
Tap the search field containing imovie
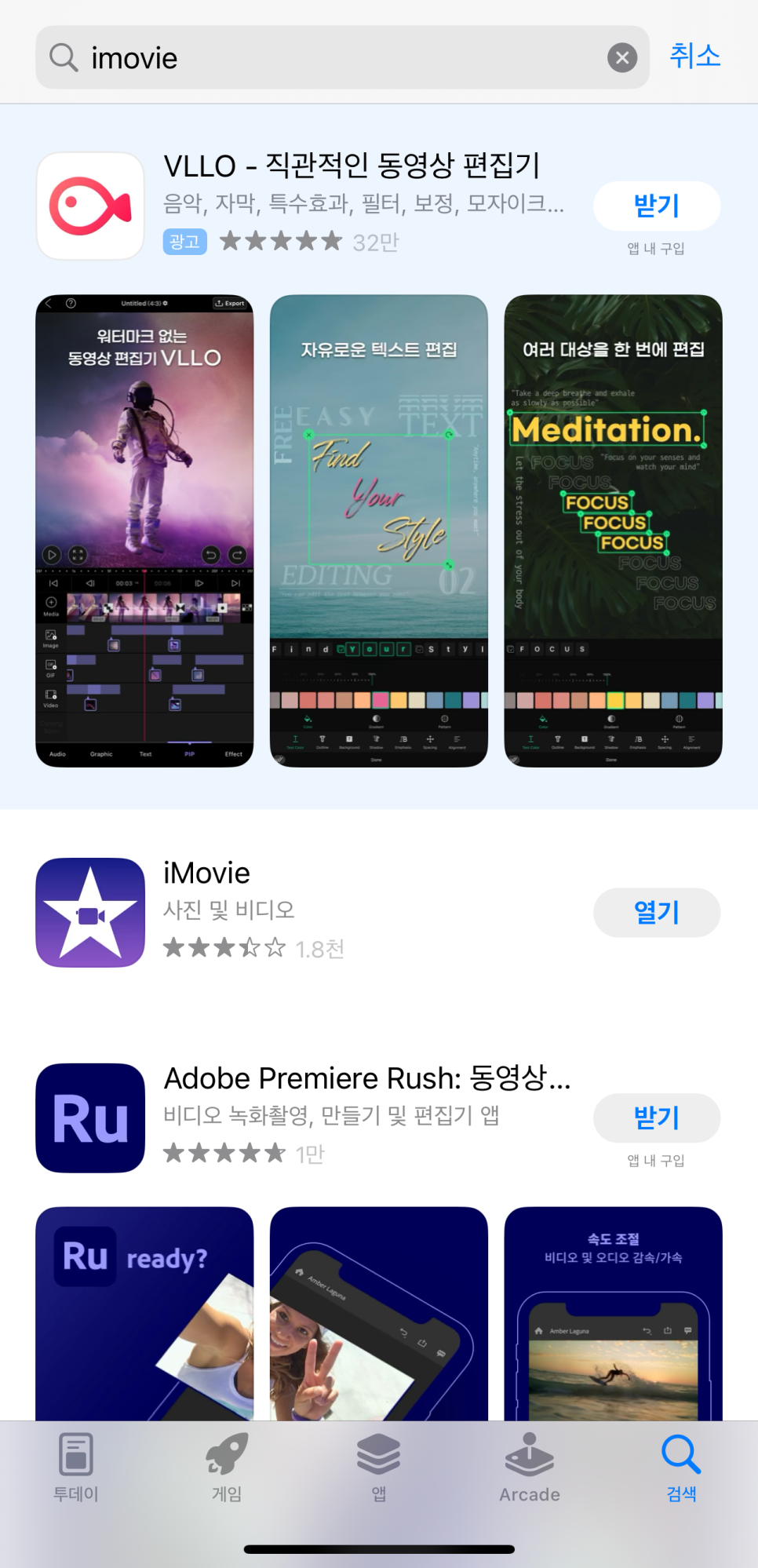click(330, 57)
